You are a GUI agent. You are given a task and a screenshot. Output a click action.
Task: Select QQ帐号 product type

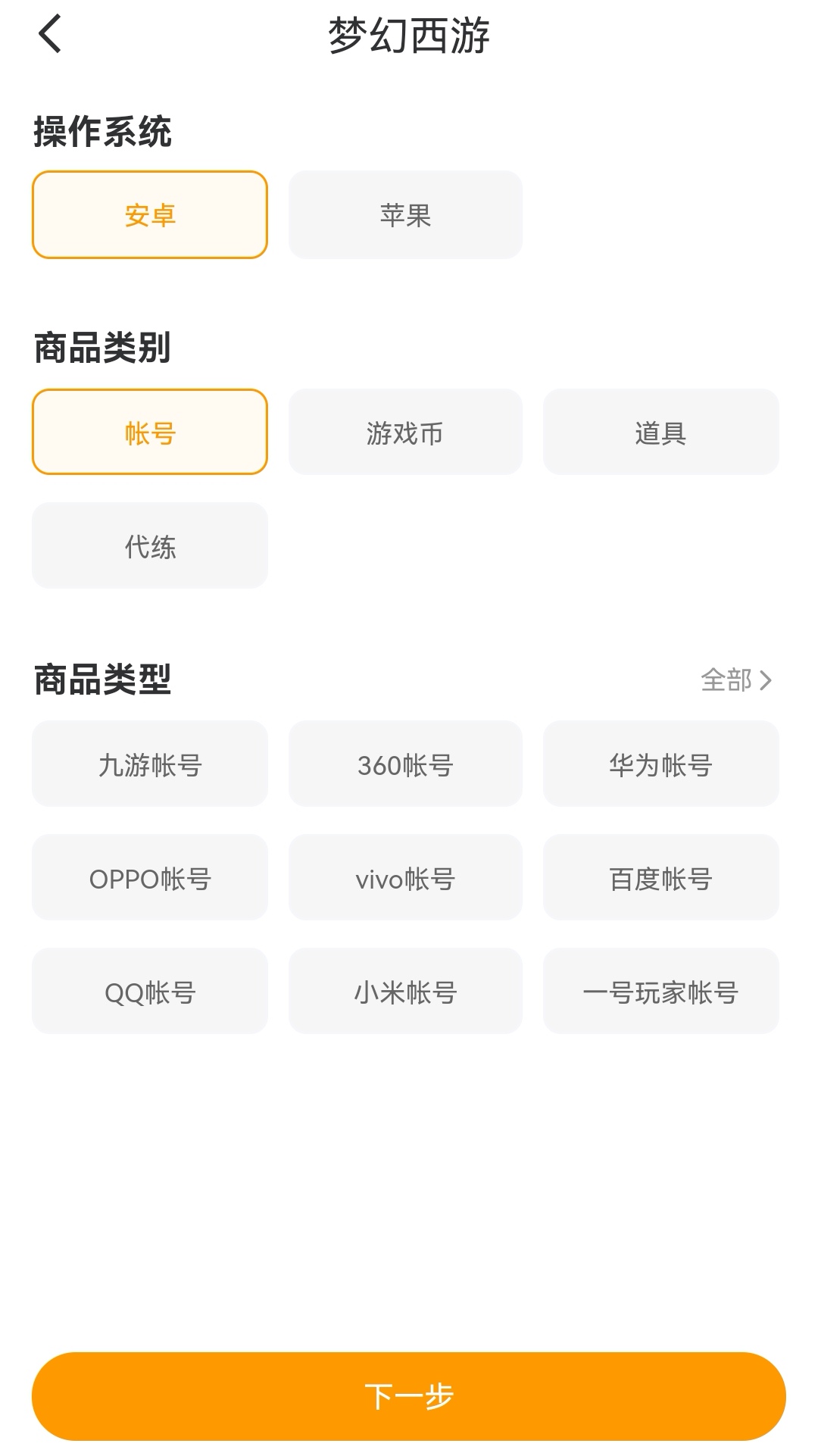click(150, 992)
